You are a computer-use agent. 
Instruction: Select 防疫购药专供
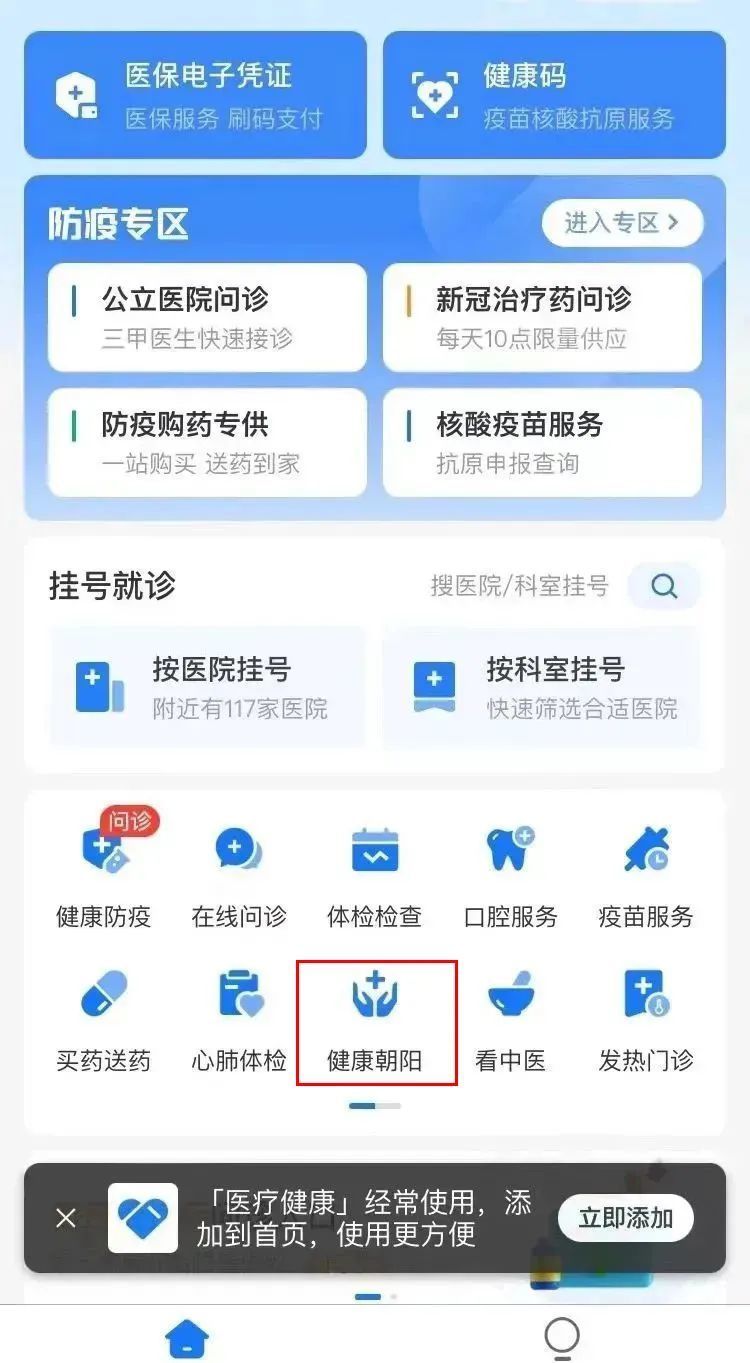pos(207,442)
